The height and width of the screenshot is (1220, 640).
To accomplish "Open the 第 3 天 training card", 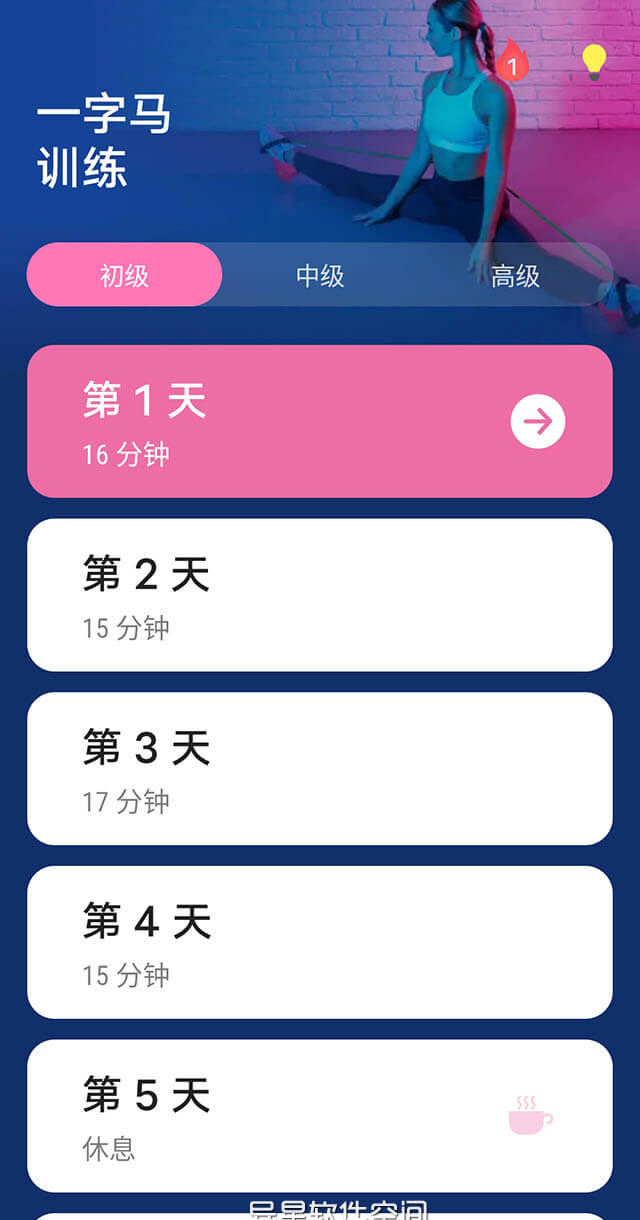I will (x=320, y=768).
